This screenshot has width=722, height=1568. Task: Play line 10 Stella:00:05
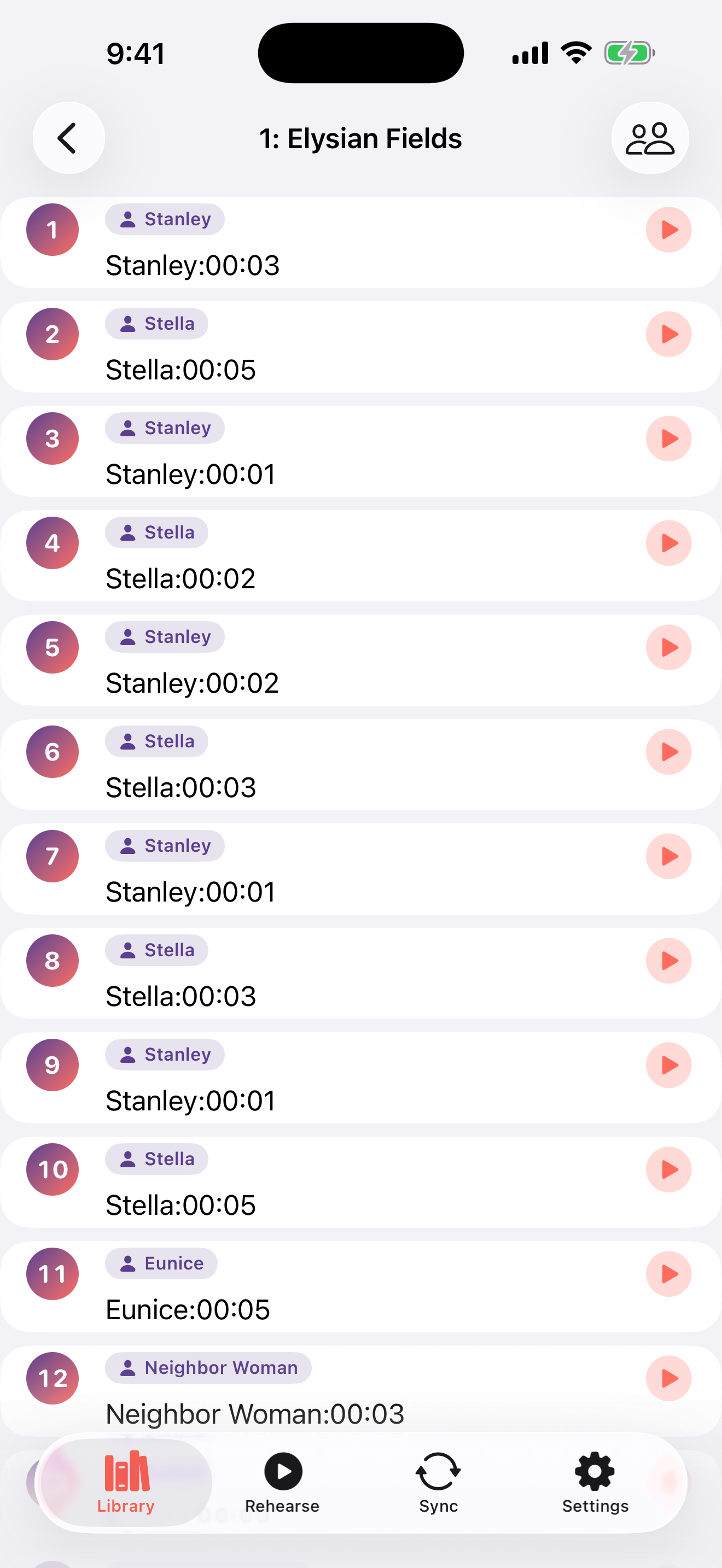pos(668,1169)
